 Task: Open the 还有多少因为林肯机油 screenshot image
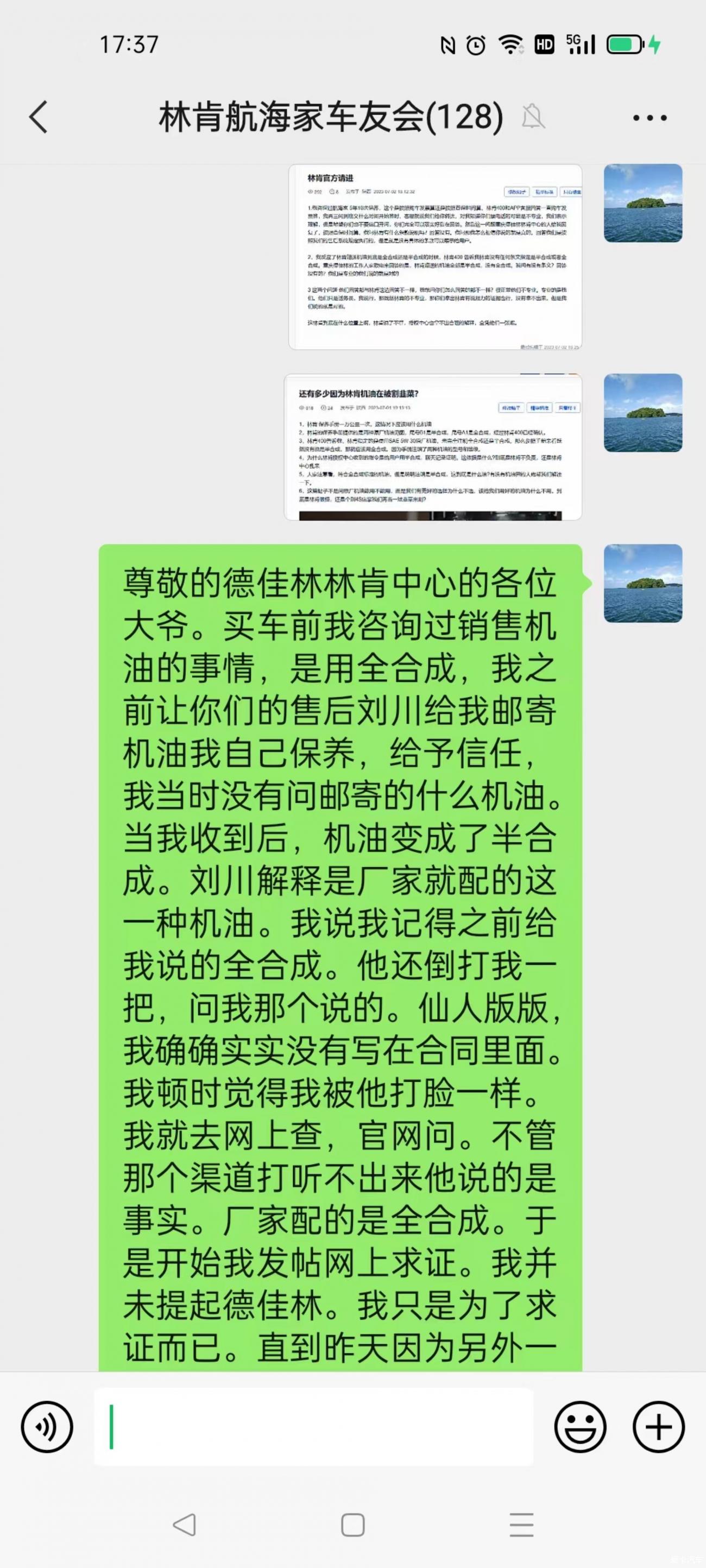[x=433, y=447]
